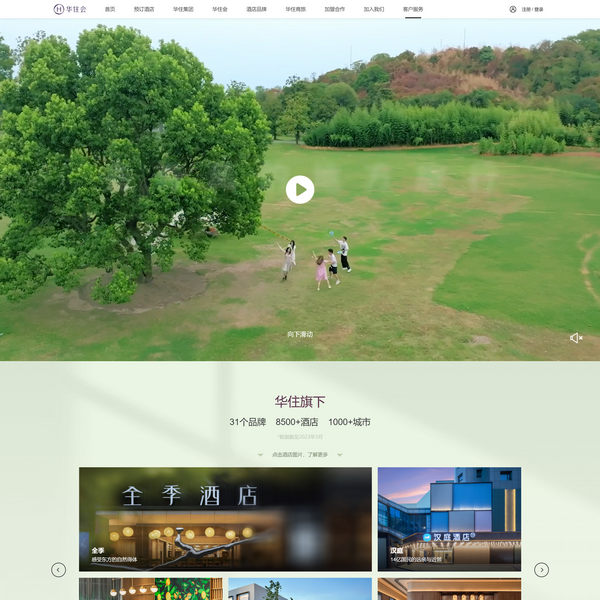The image size is (600, 600).
Task: Open 首页 in top navigation
Action: (x=110, y=9)
